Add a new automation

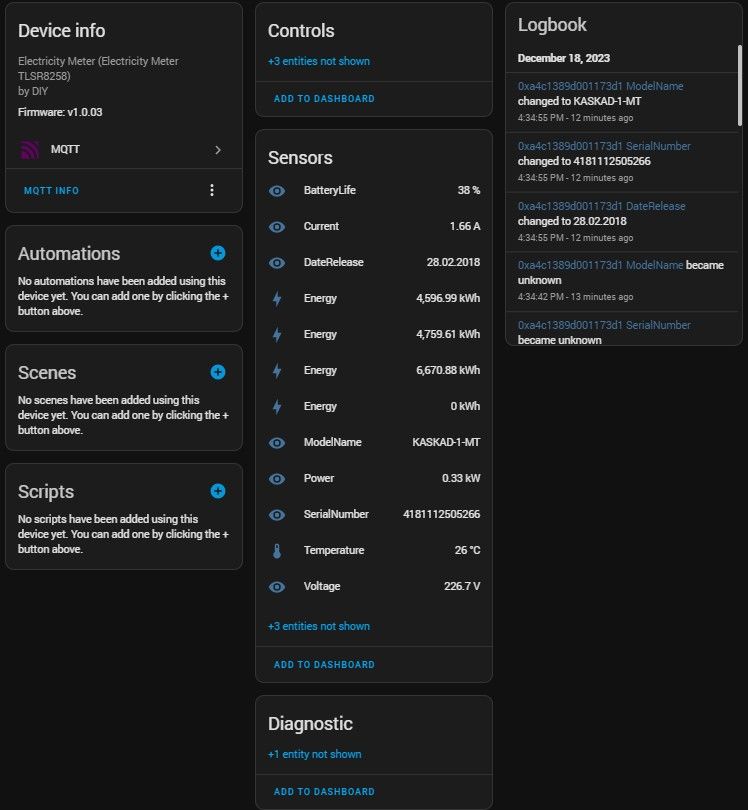click(x=218, y=253)
